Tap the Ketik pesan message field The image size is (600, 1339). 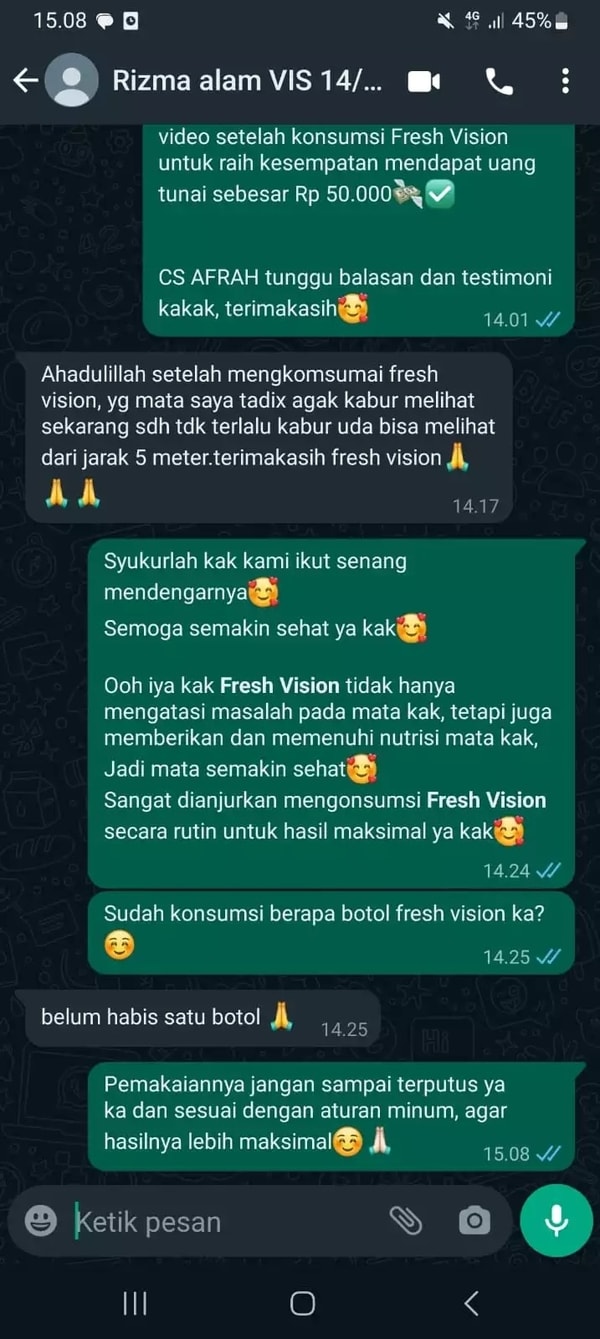225,1221
